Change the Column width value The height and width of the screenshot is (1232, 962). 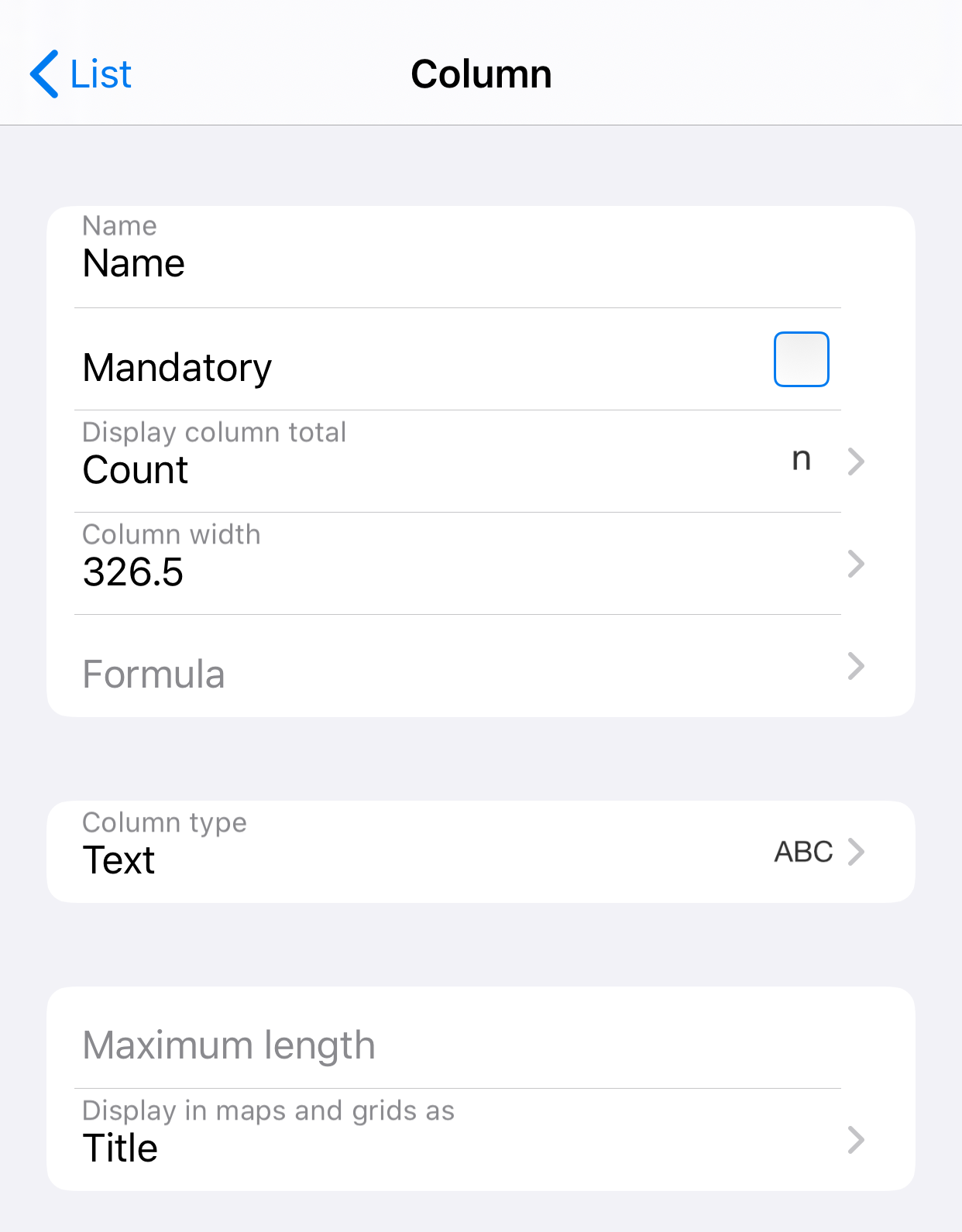pyautogui.click(x=472, y=564)
